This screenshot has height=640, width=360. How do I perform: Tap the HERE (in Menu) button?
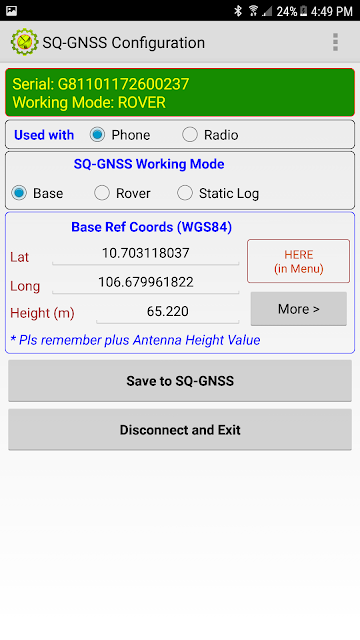point(298,261)
